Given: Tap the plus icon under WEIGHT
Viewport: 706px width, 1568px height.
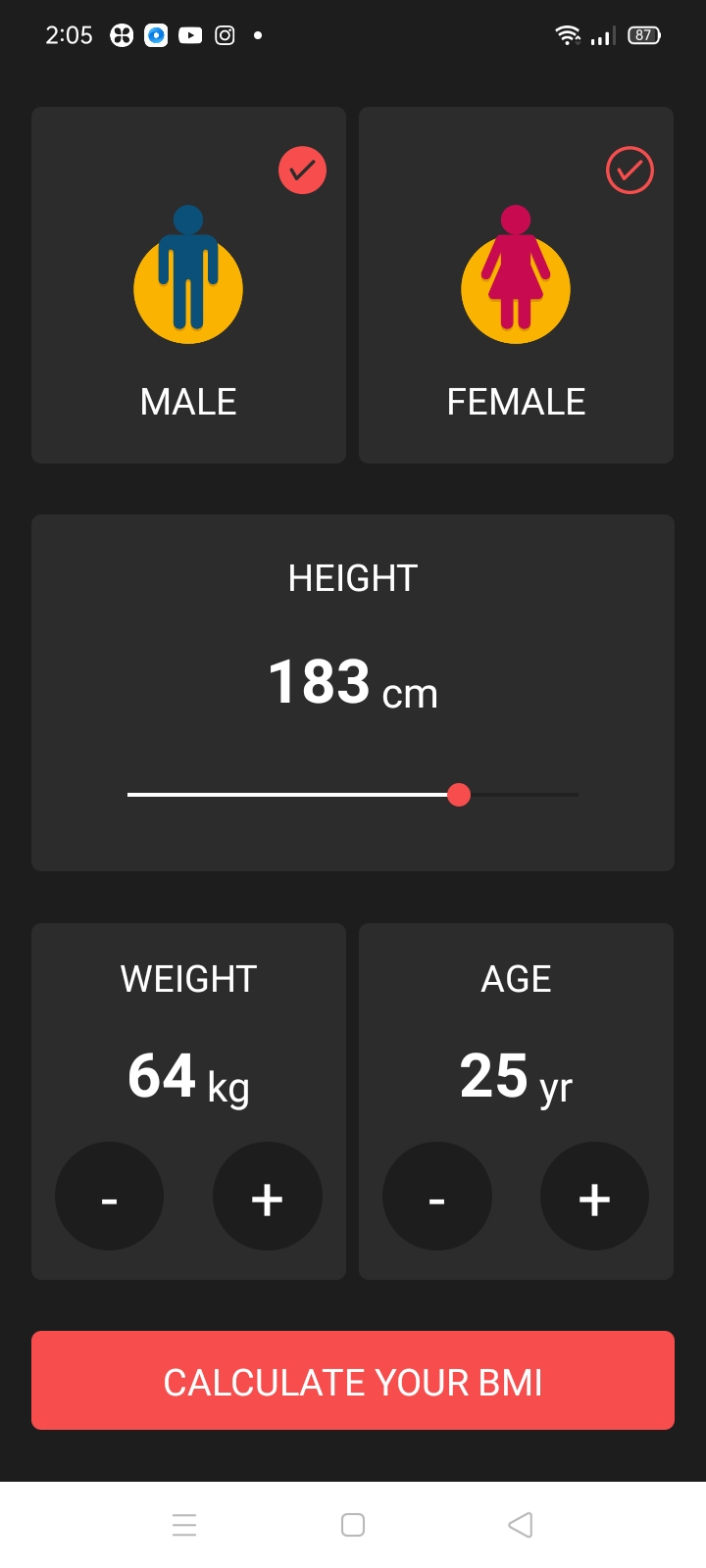Looking at the screenshot, I should (267, 1197).
